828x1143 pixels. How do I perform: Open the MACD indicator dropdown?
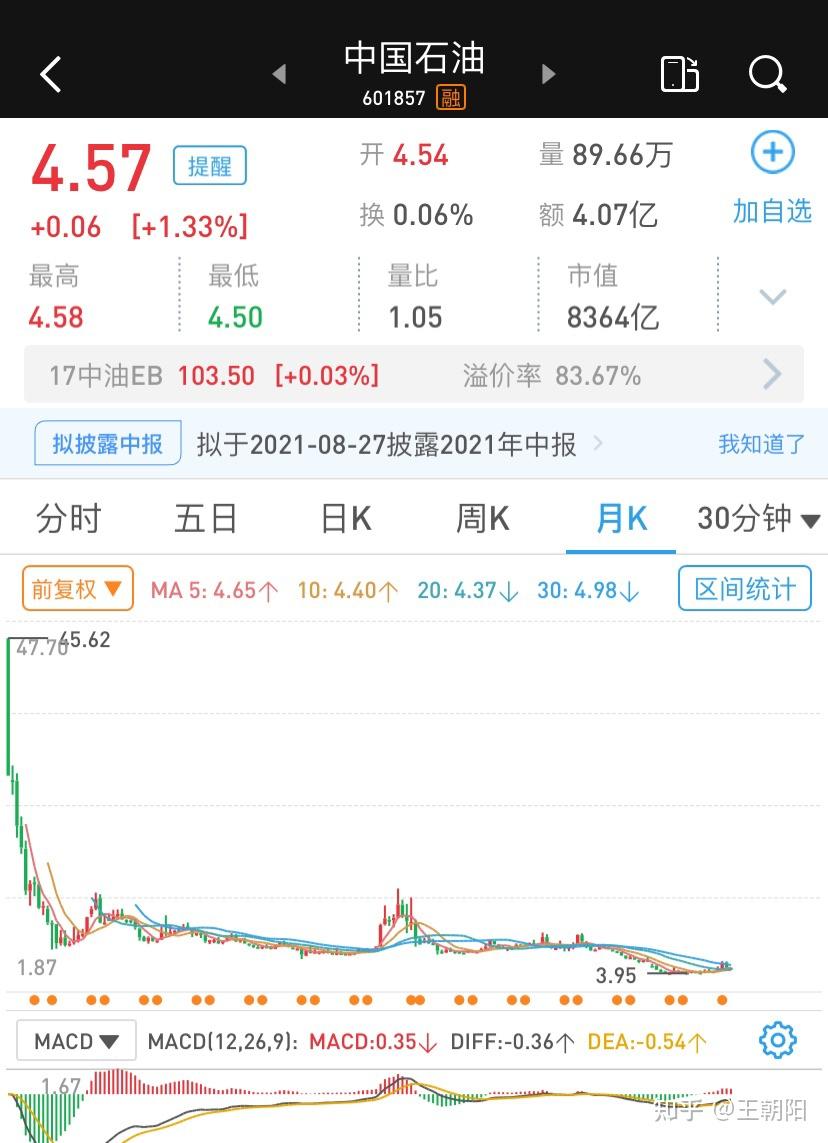[75, 1040]
